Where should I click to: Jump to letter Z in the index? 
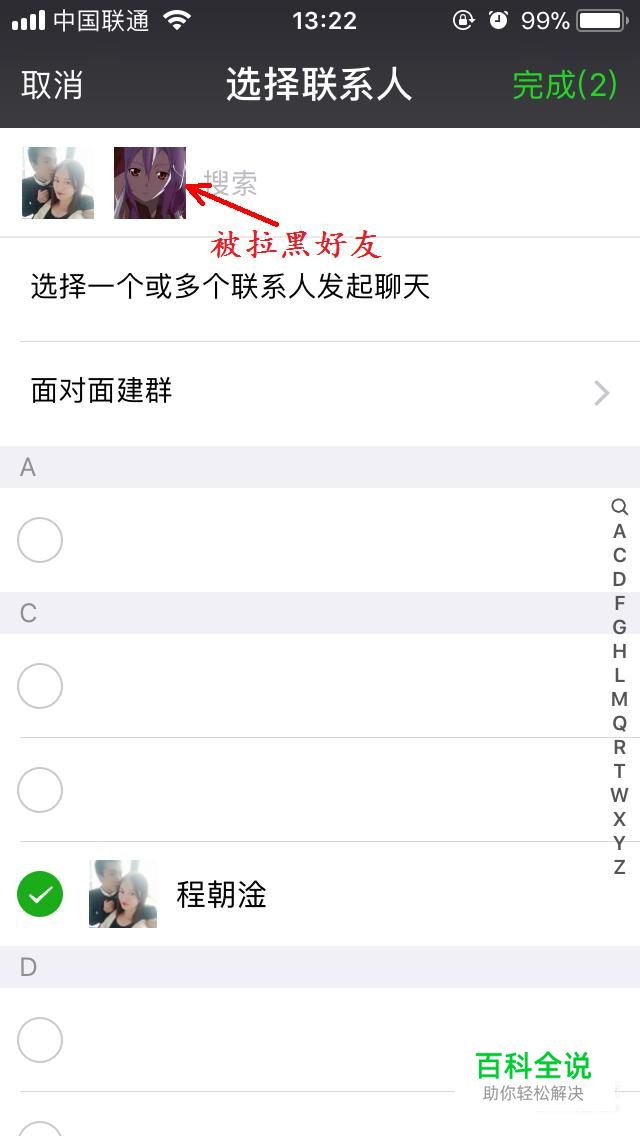point(619,866)
